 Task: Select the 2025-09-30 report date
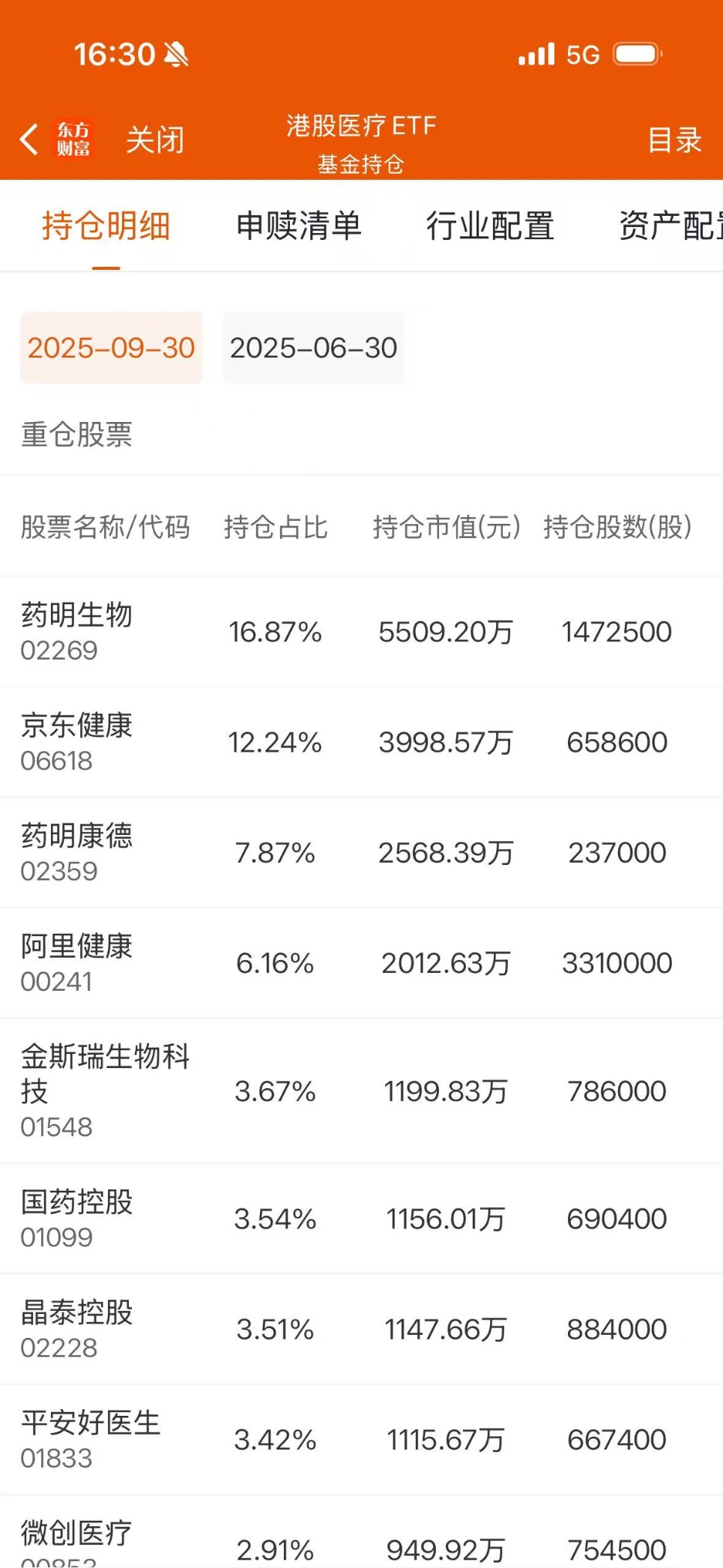click(x=111, y=348)
